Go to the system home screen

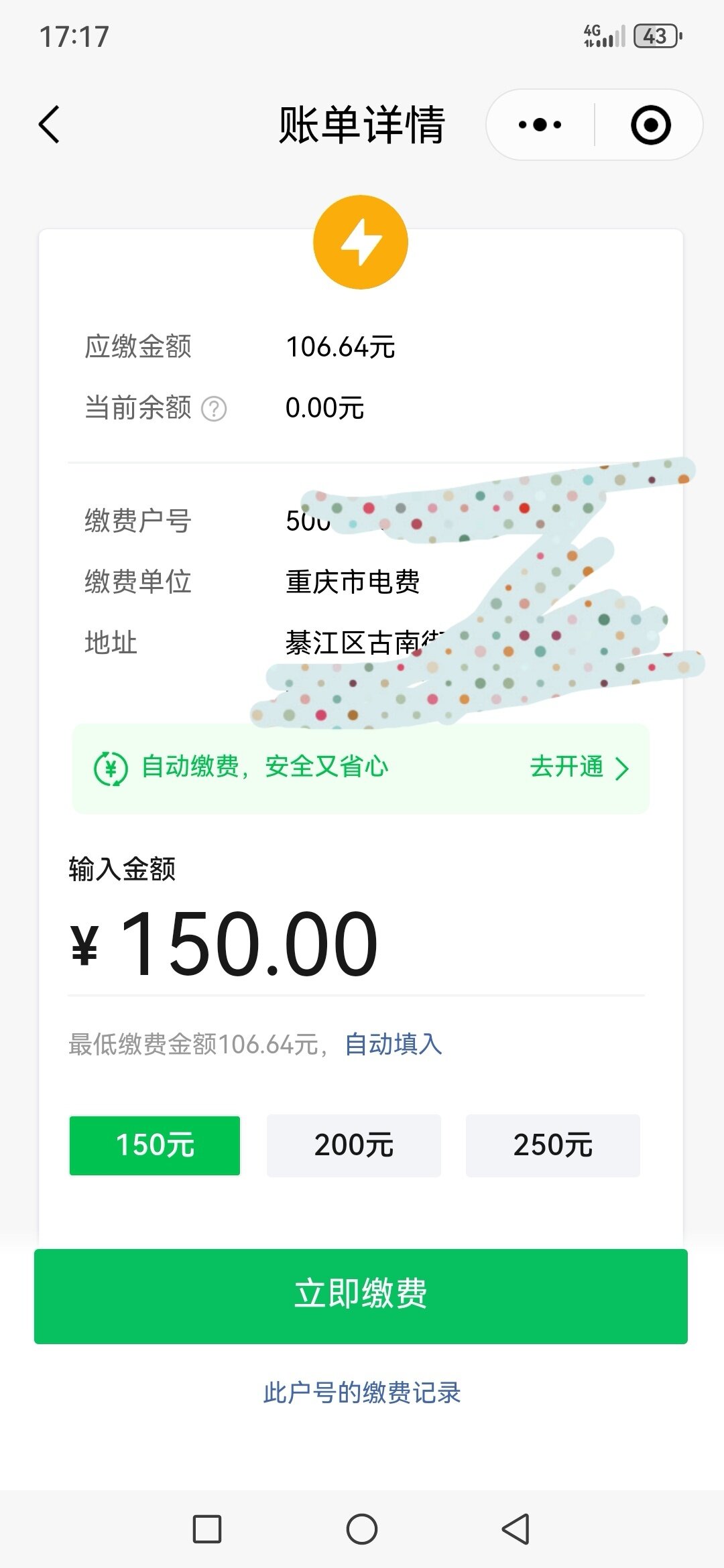(x=362, y=1529)
